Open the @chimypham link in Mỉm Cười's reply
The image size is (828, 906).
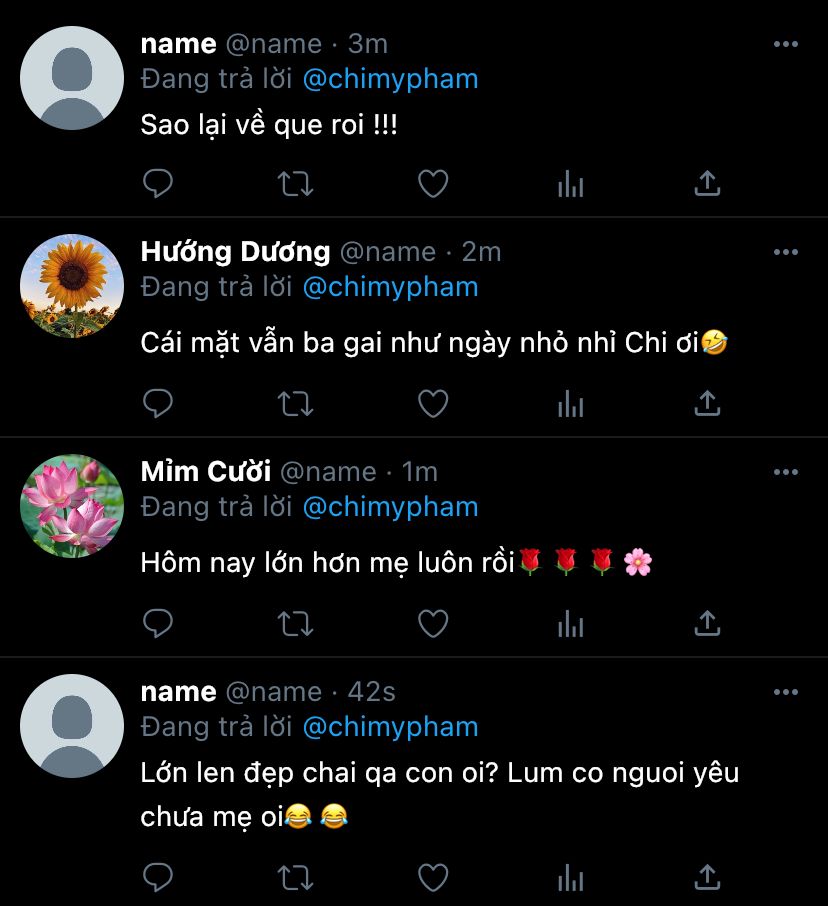[390, 507]
